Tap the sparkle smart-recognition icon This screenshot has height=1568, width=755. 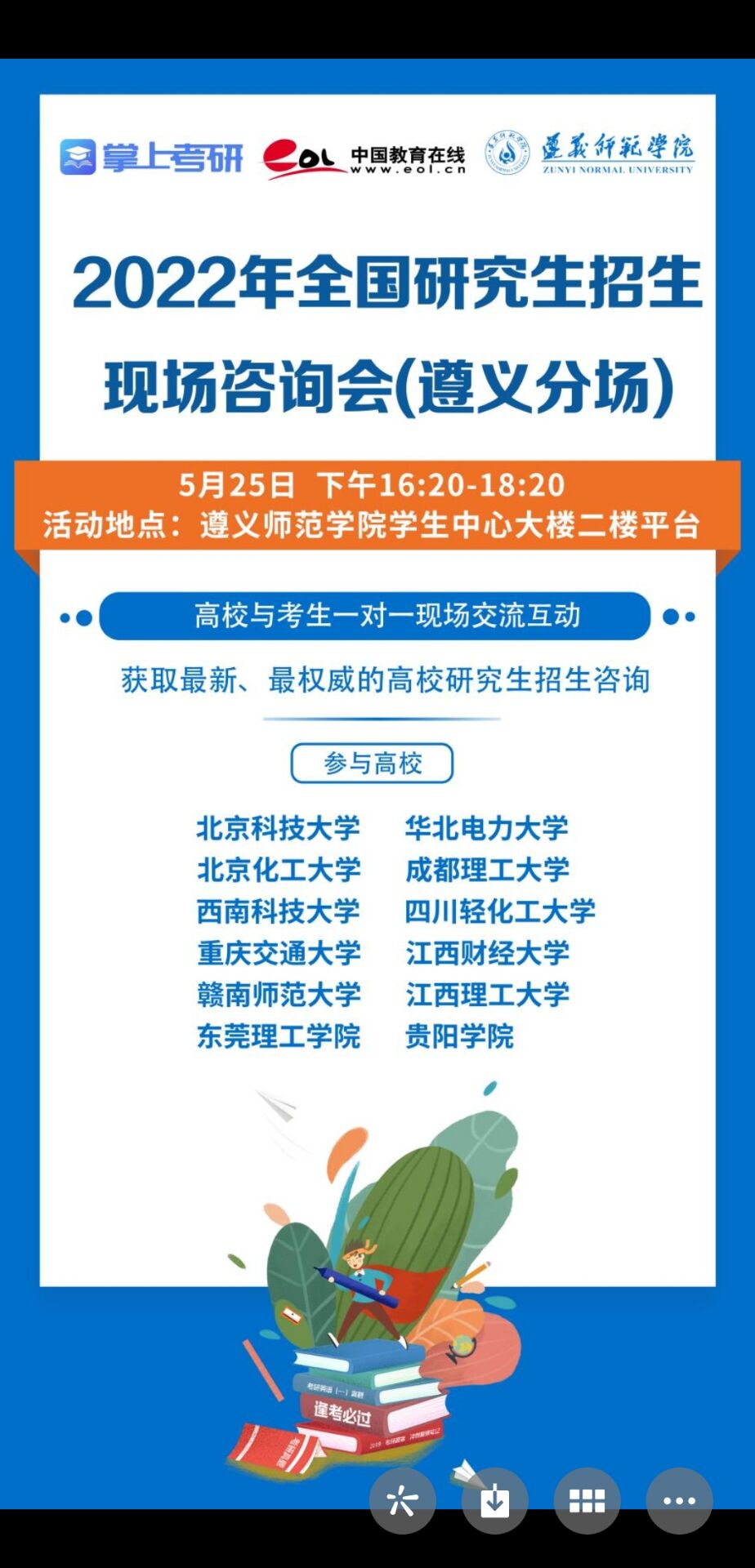point(402,1501)
